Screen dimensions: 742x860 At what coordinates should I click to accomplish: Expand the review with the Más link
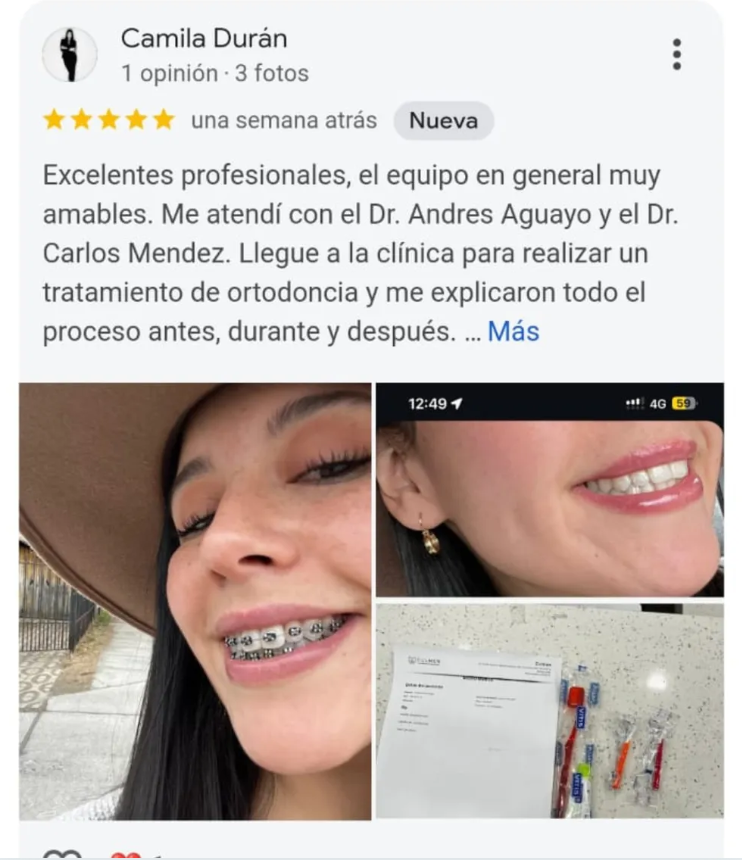point(513,332)
